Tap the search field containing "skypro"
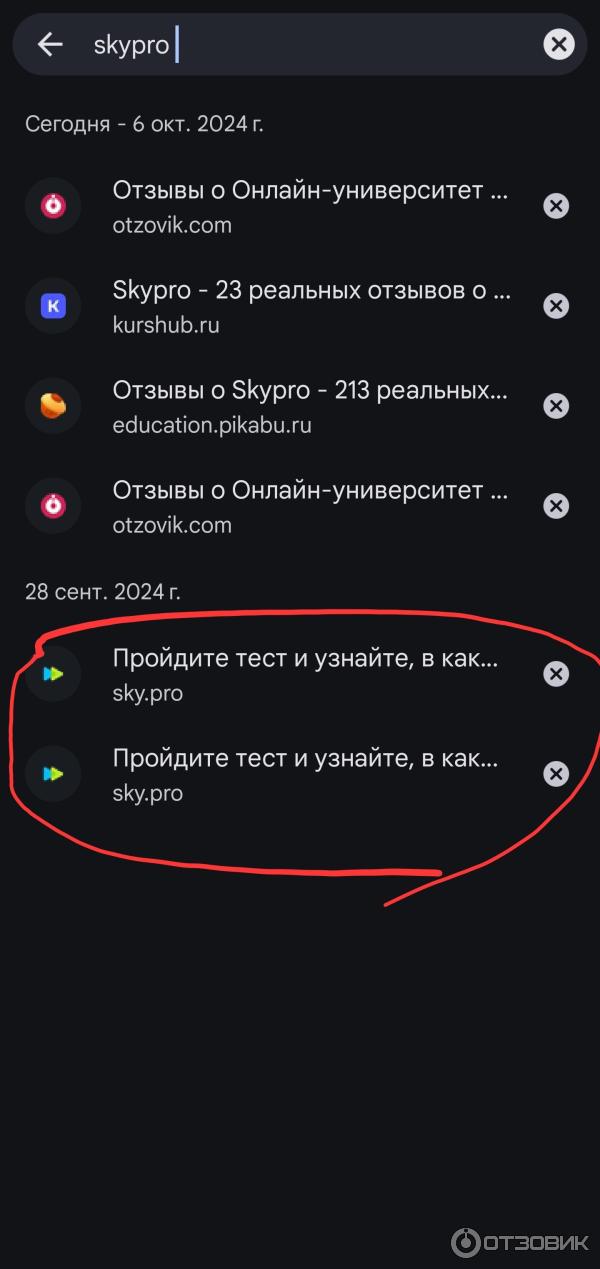 click(300, 45)
